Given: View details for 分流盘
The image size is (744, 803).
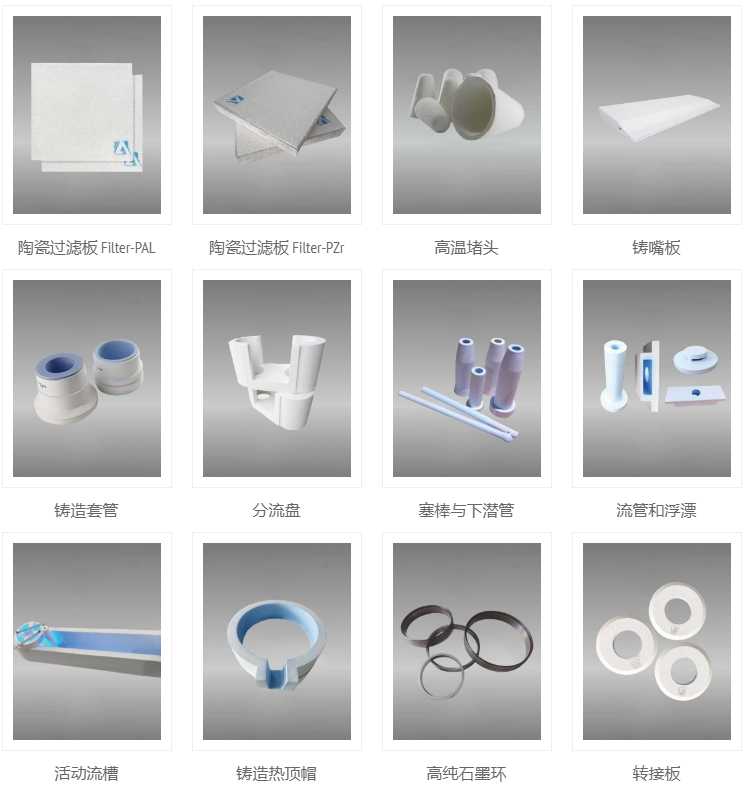Looking at the screenshot, I should [277, 378].
